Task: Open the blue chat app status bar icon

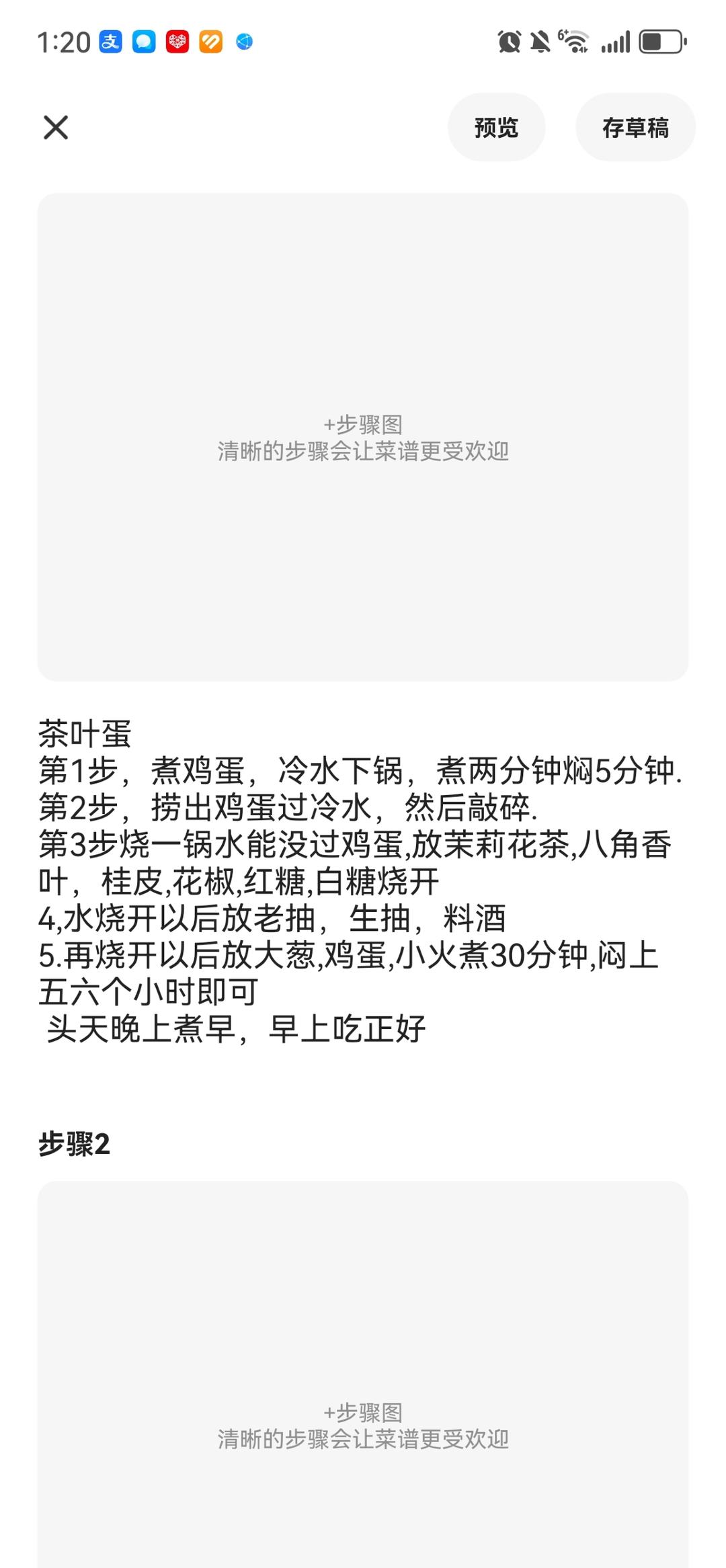Action: tap(143, 42)
